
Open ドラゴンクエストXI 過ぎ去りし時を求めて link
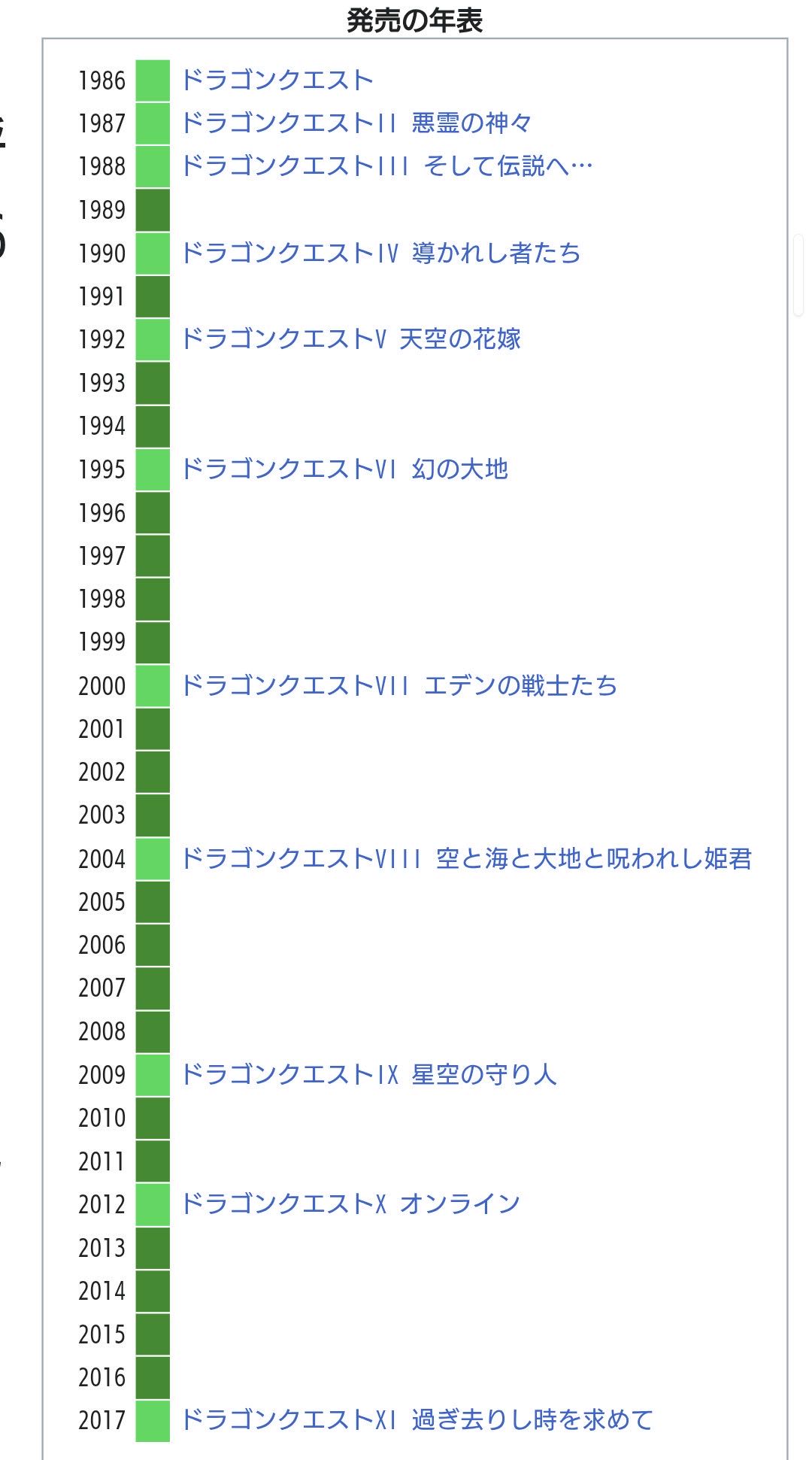(x=417, y=1420)
